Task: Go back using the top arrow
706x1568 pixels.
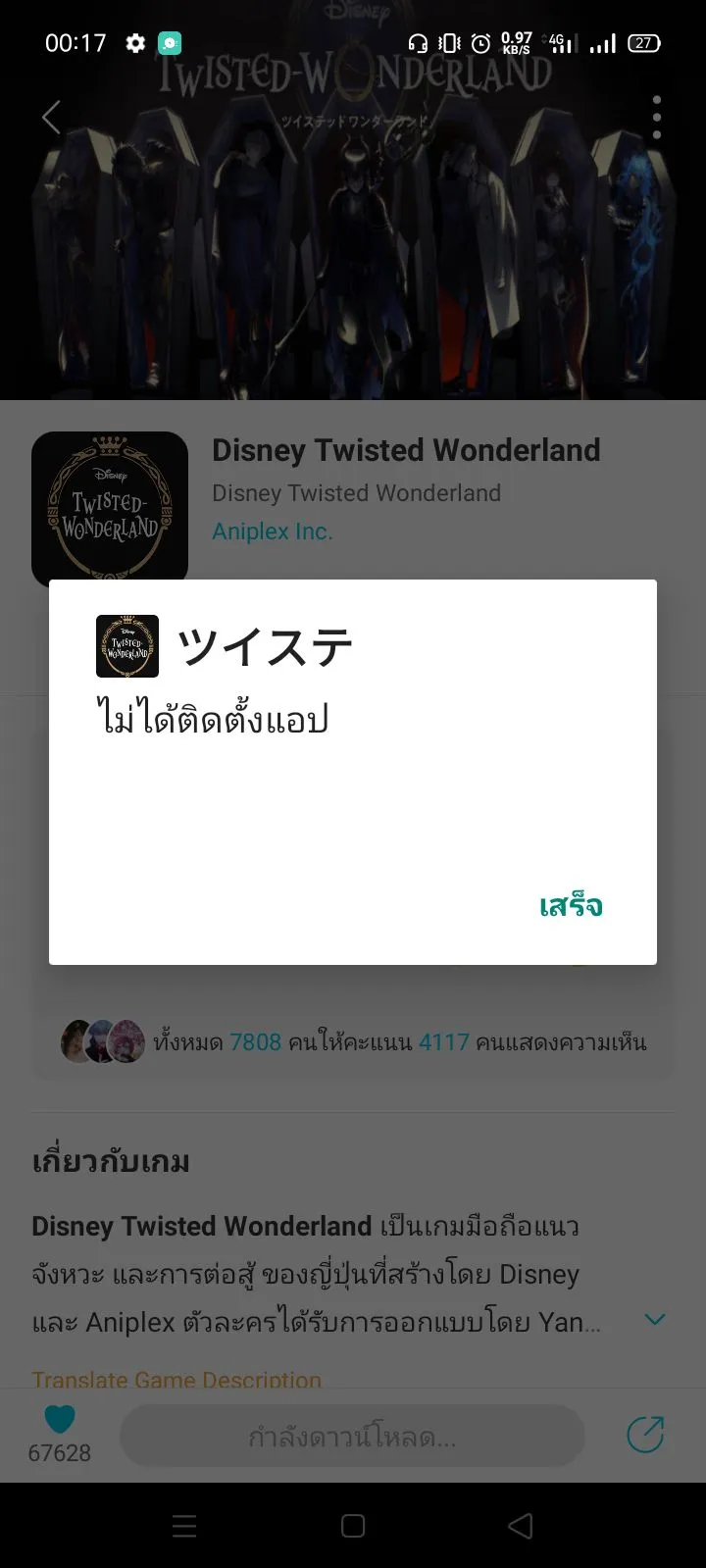Action: 52,118
